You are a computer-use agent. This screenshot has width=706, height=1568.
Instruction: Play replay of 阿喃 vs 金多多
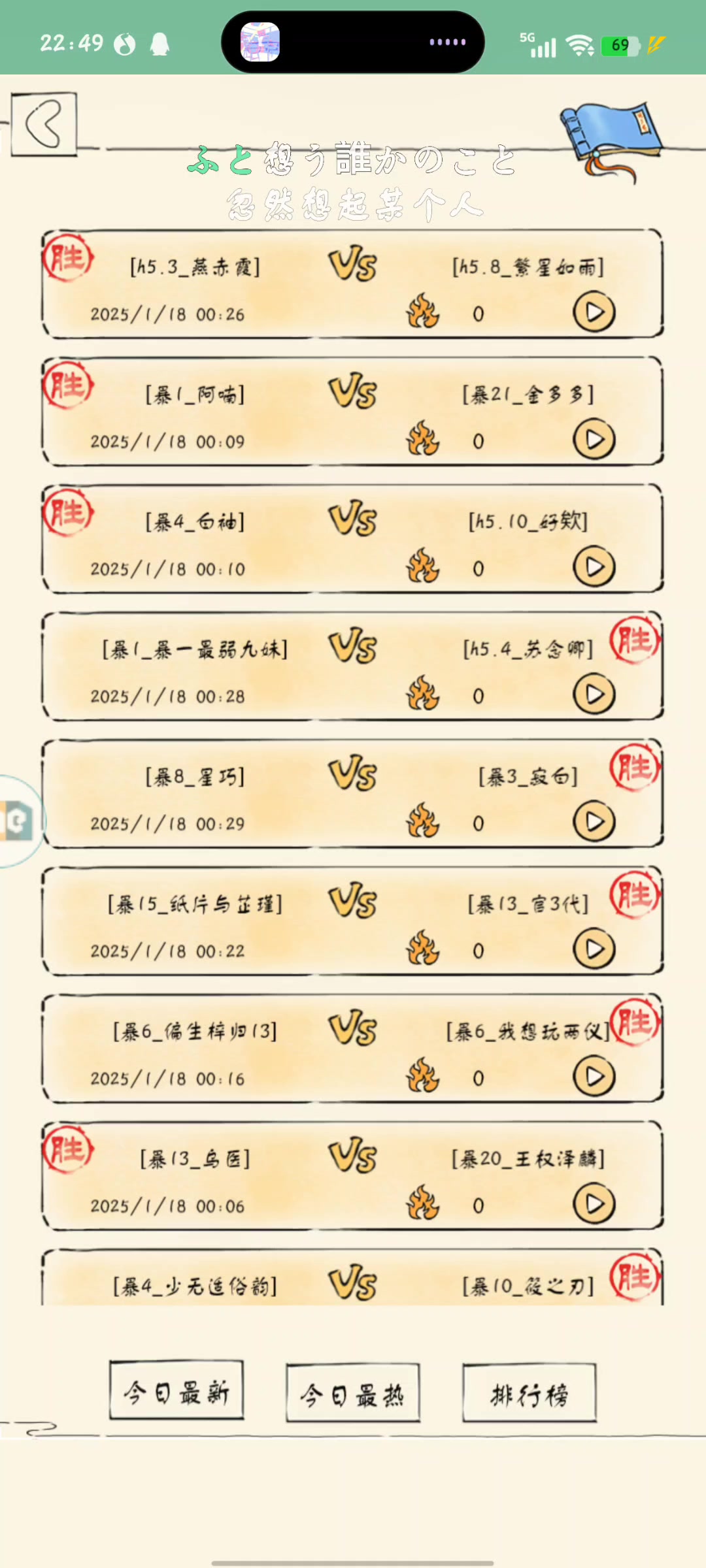click(594, 440)
